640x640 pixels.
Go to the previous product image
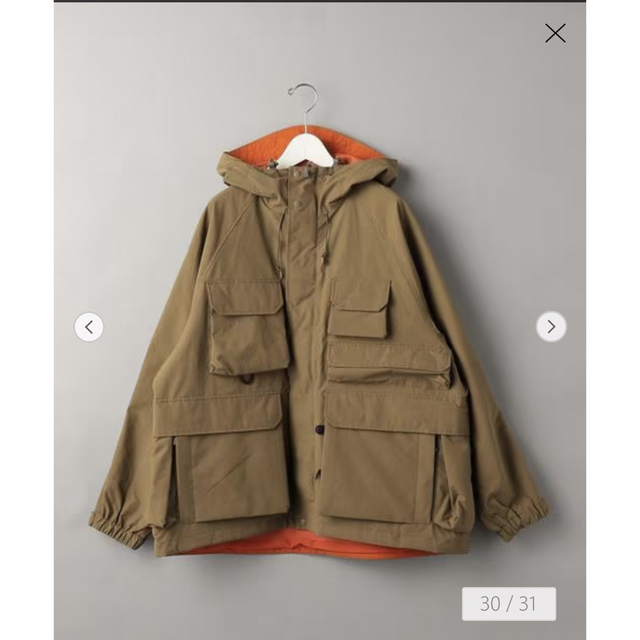89,326
